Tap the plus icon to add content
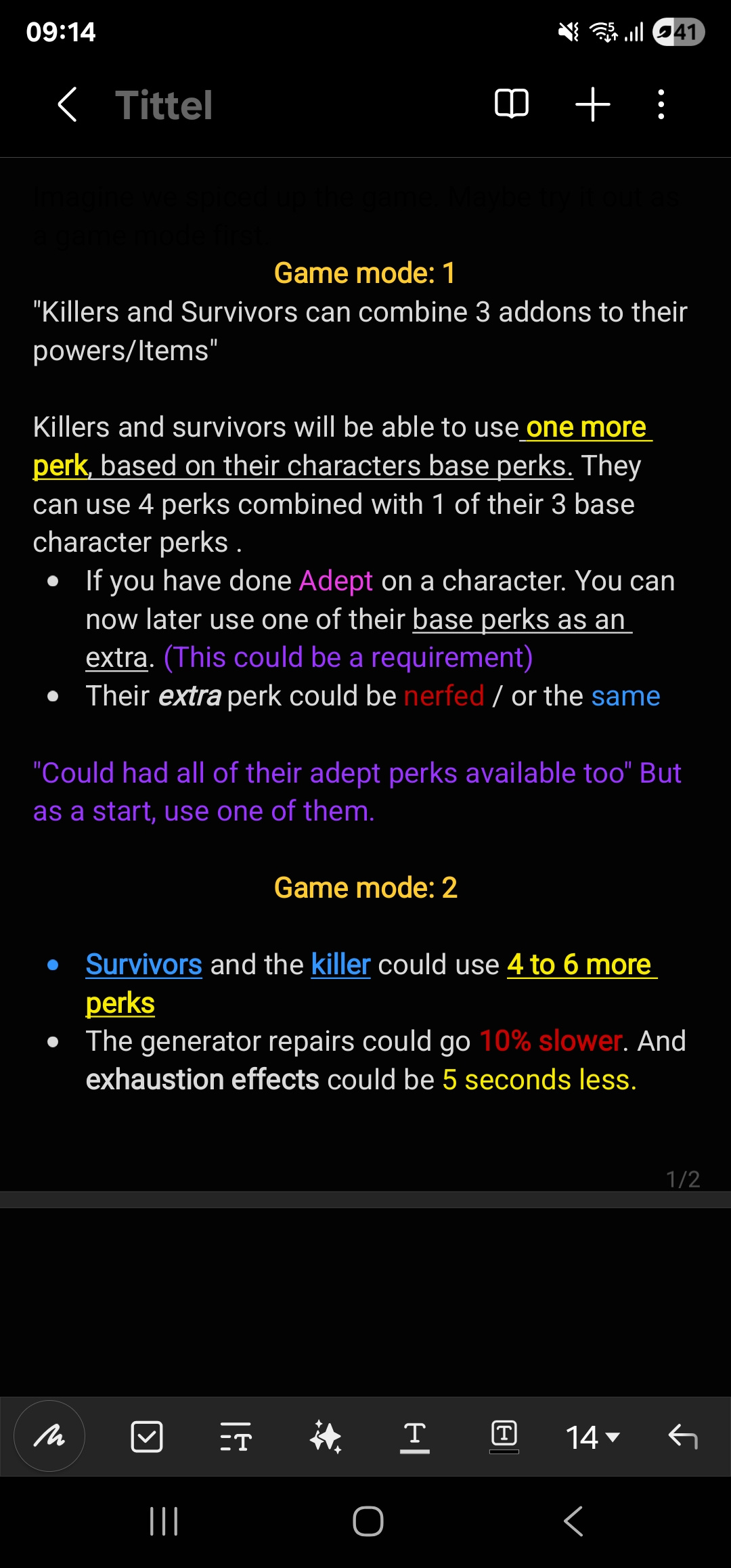731x1568 pixels. (592, 104)
